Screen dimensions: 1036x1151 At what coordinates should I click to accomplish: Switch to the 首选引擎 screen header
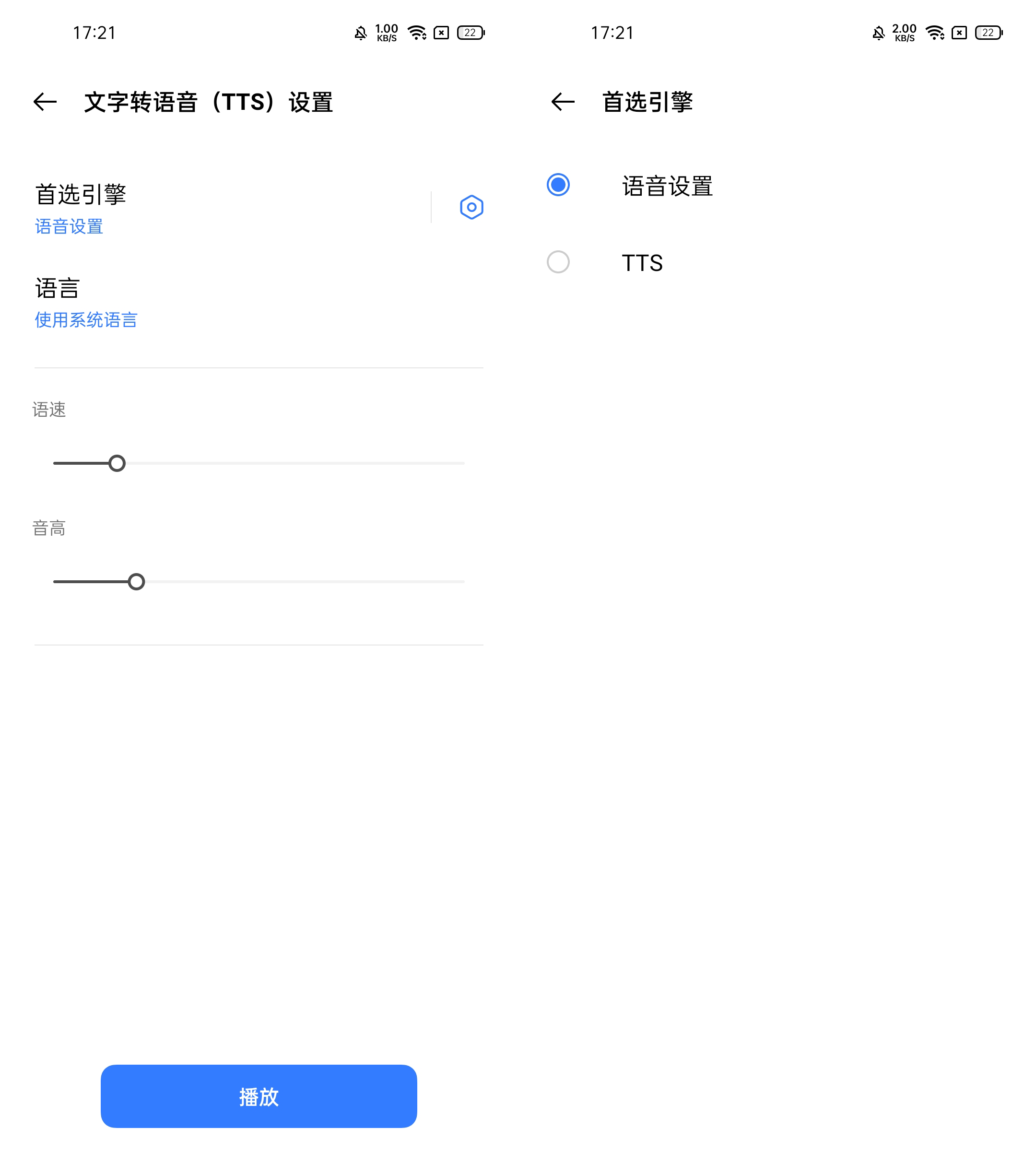pos(646,101)
